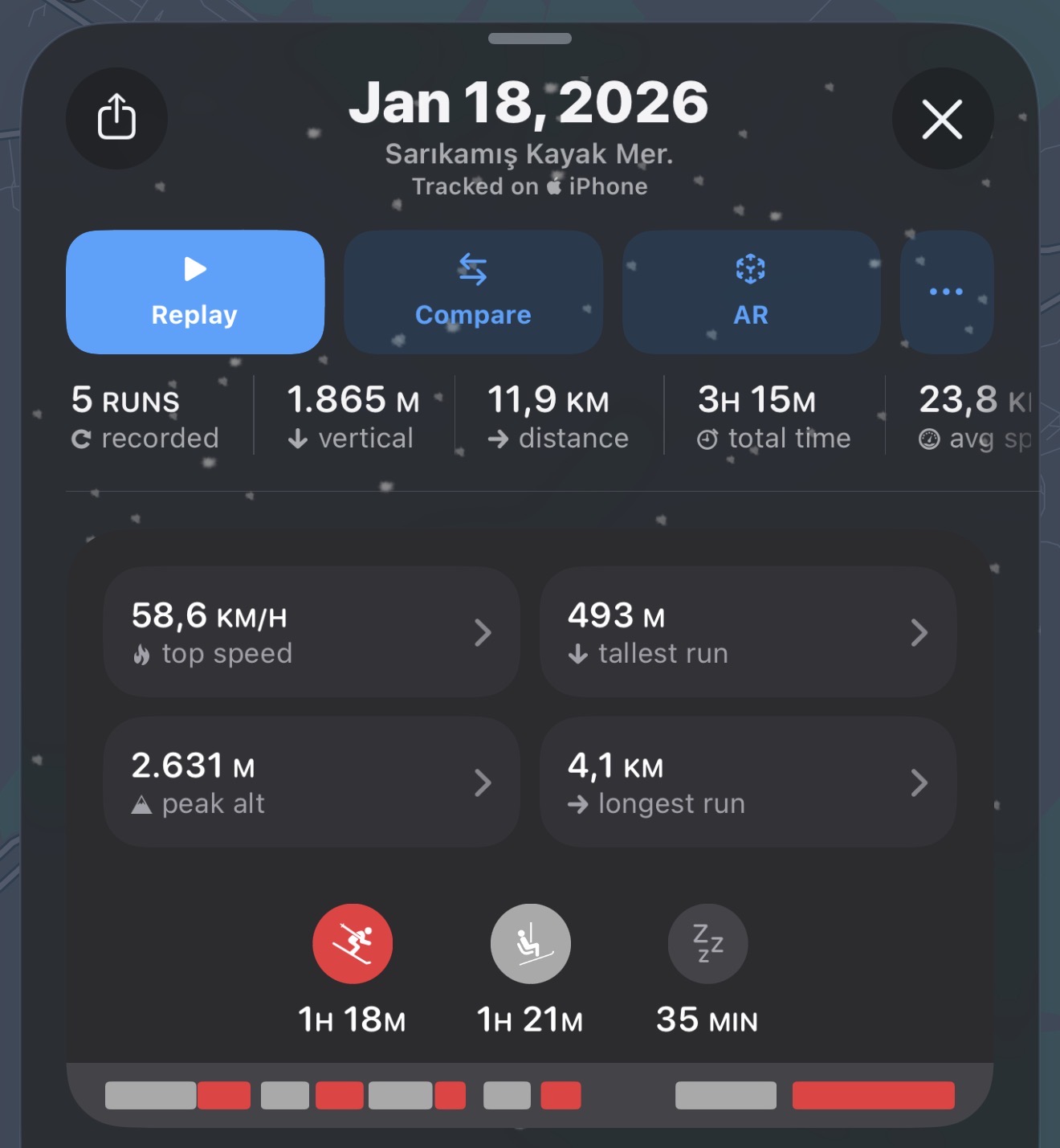Viewport: 1060px width, 1148px height.
Task: Launch the AR view
Action: click(751, 292)
